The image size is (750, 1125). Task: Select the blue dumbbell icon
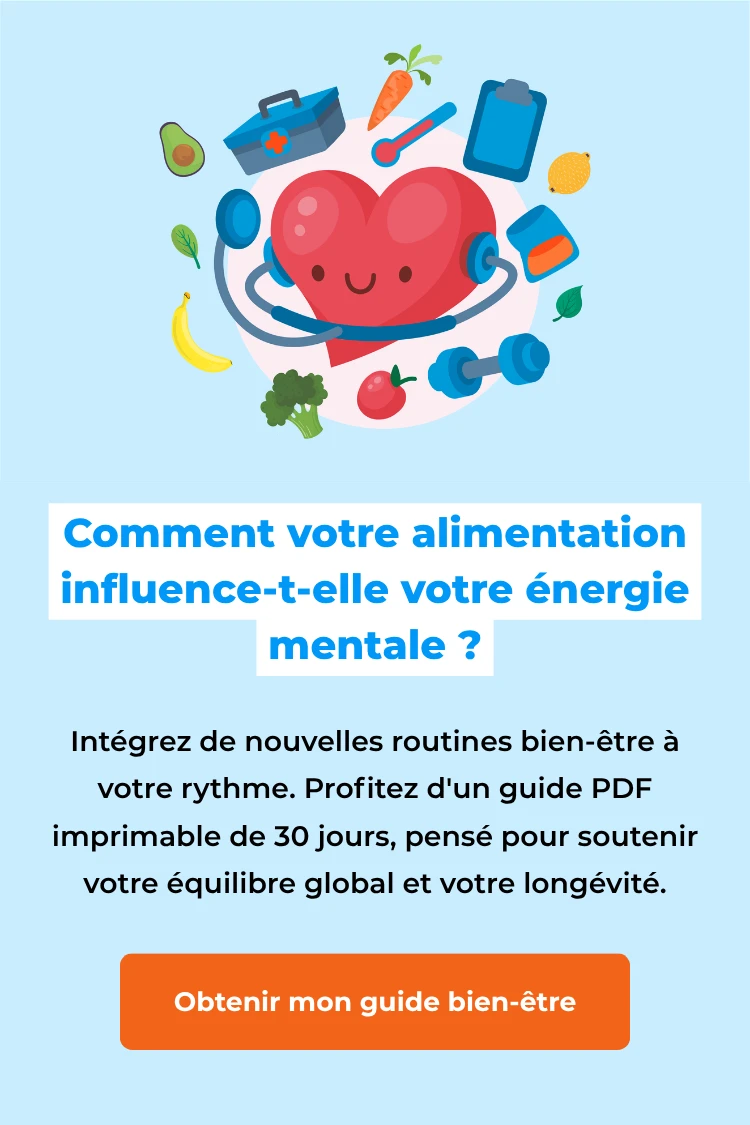[x=490, y=365]
